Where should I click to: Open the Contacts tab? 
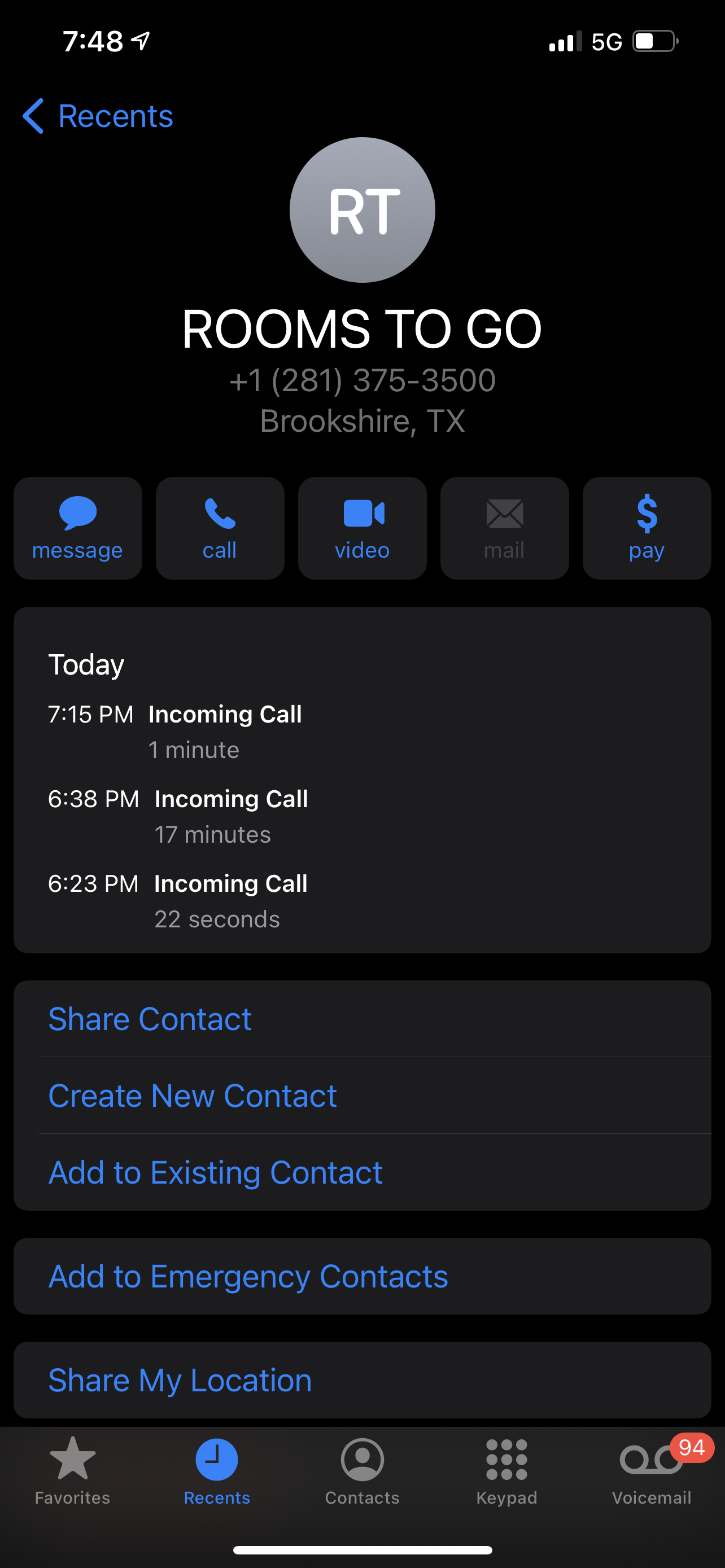click(362, 1470)
